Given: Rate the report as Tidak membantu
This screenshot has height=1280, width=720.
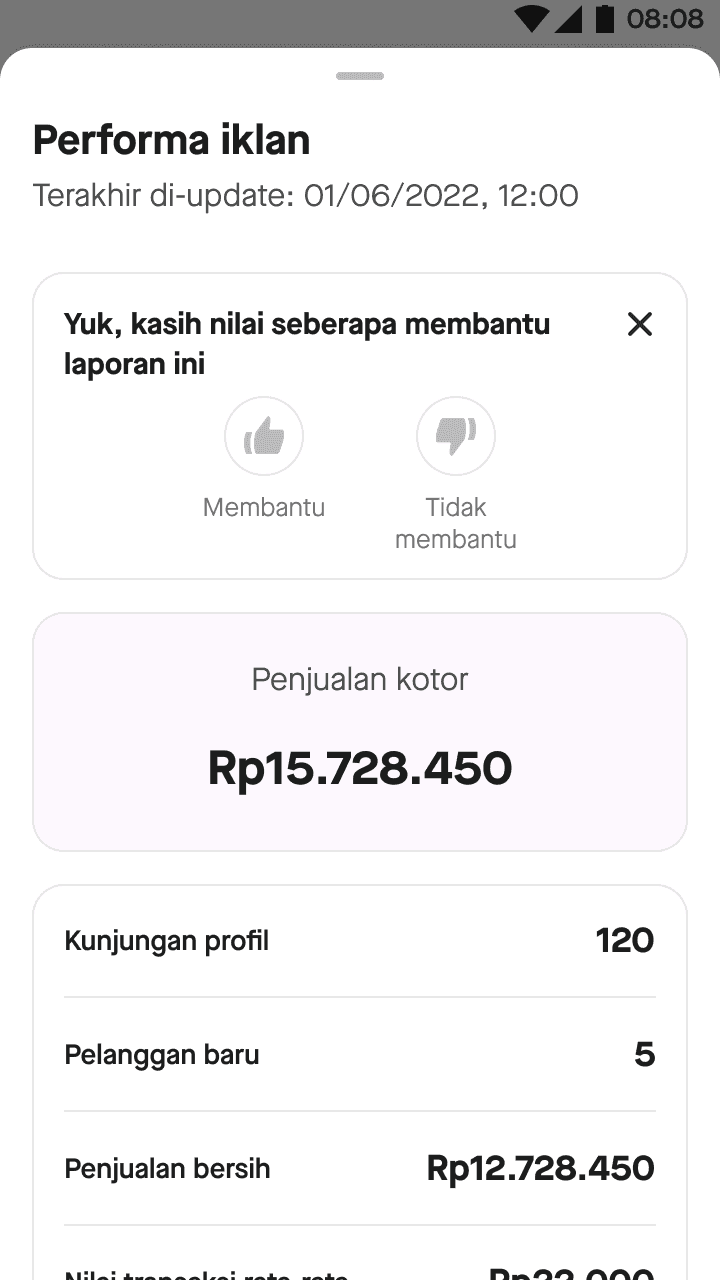Looking at the screenshot, I should click(456, 436).
